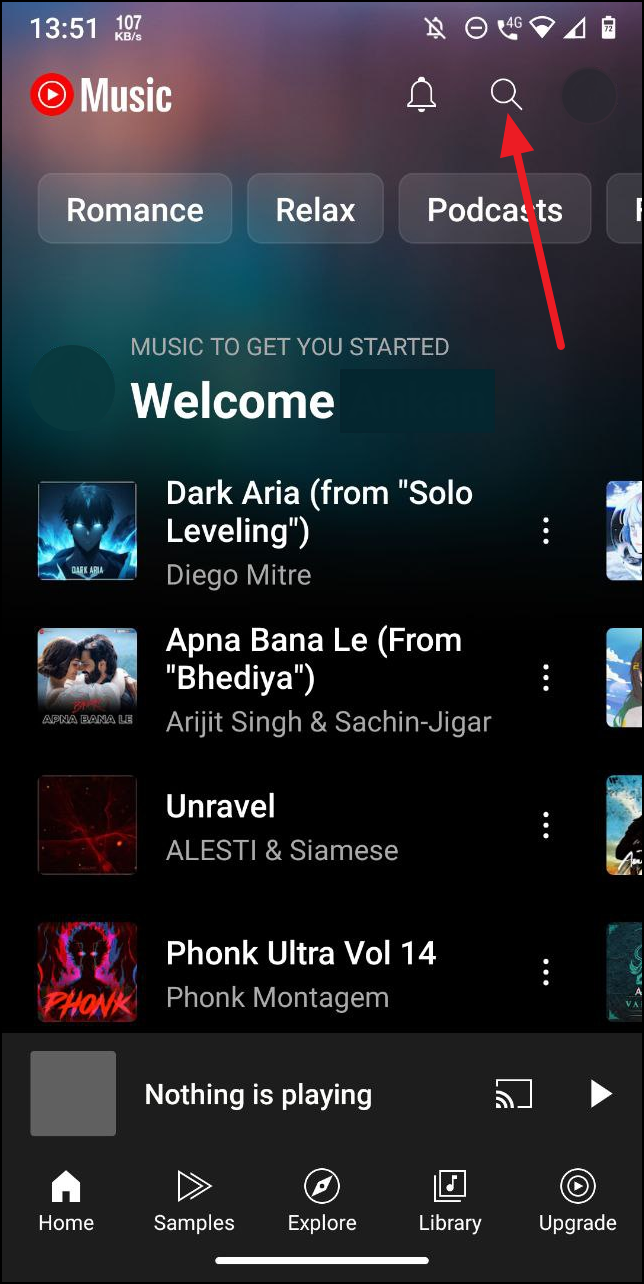Select the Relax chip

pyautogui.click(x=316, y=210)
